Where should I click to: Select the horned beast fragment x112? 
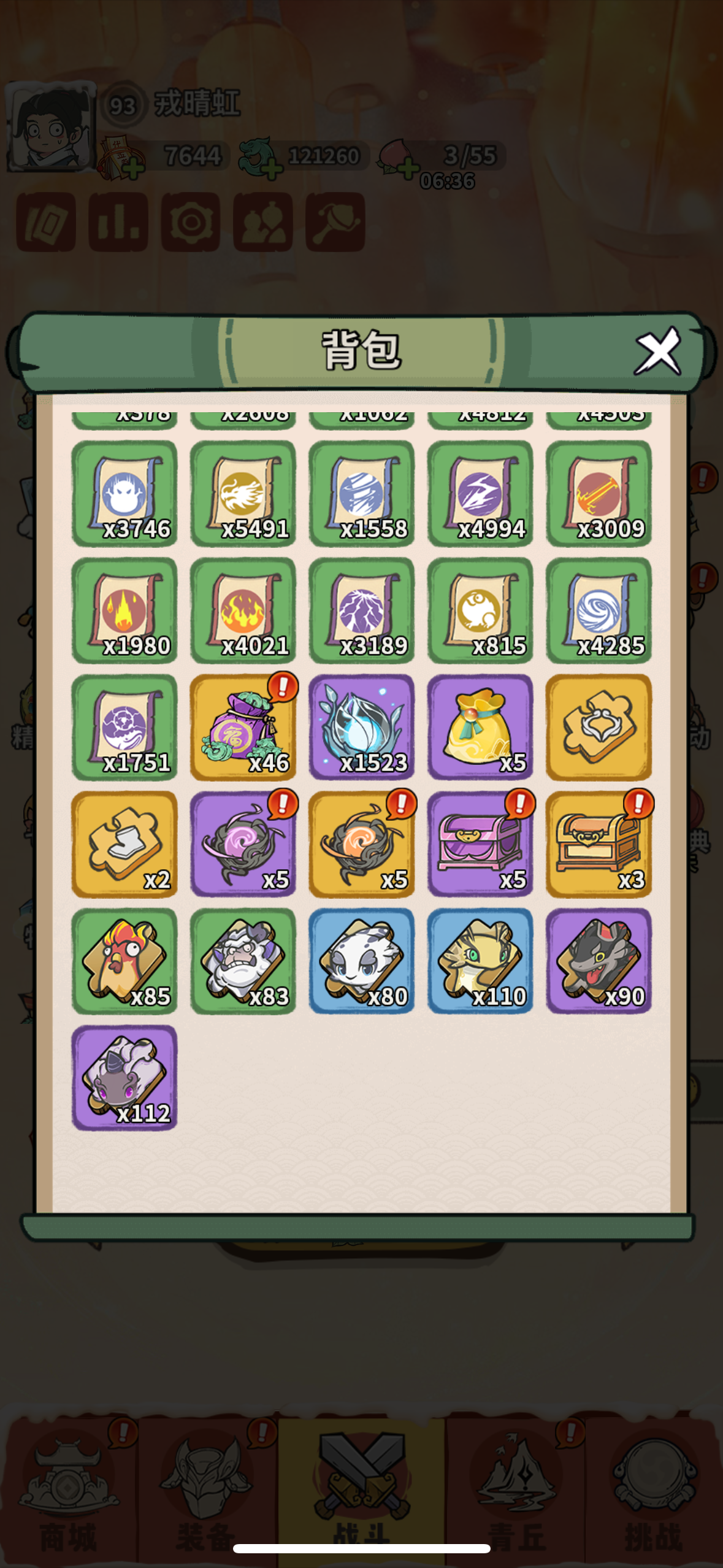pos(124,1078)
